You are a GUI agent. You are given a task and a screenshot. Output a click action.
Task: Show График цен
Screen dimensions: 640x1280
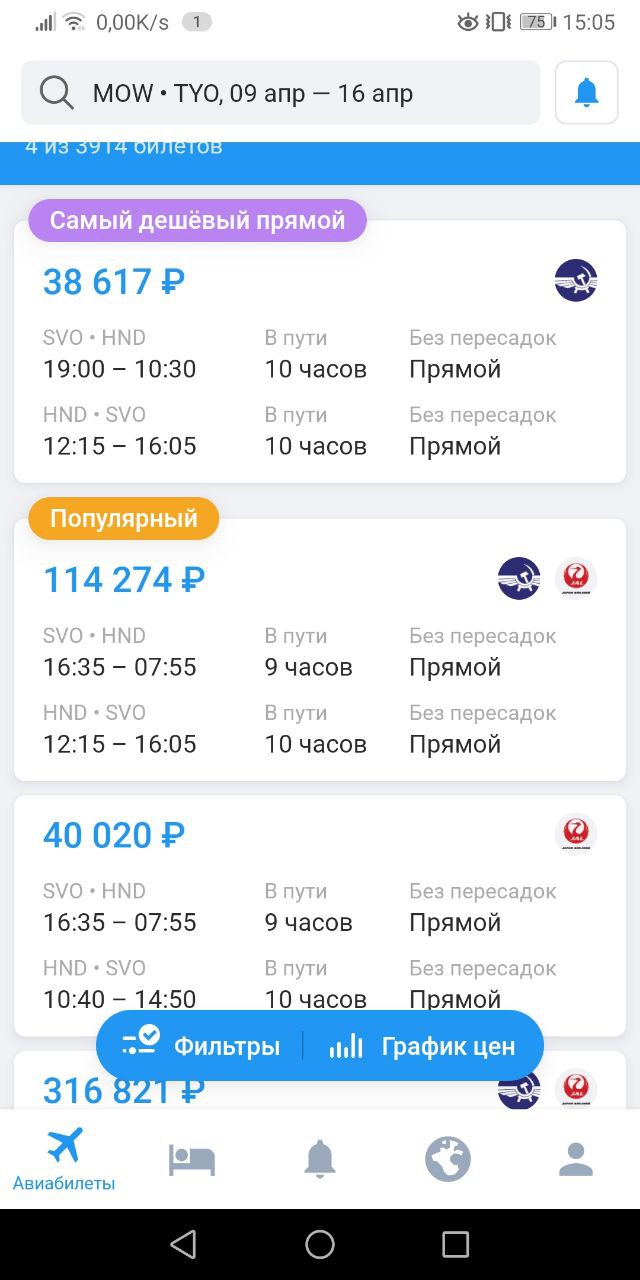[x=423, y=1046]
